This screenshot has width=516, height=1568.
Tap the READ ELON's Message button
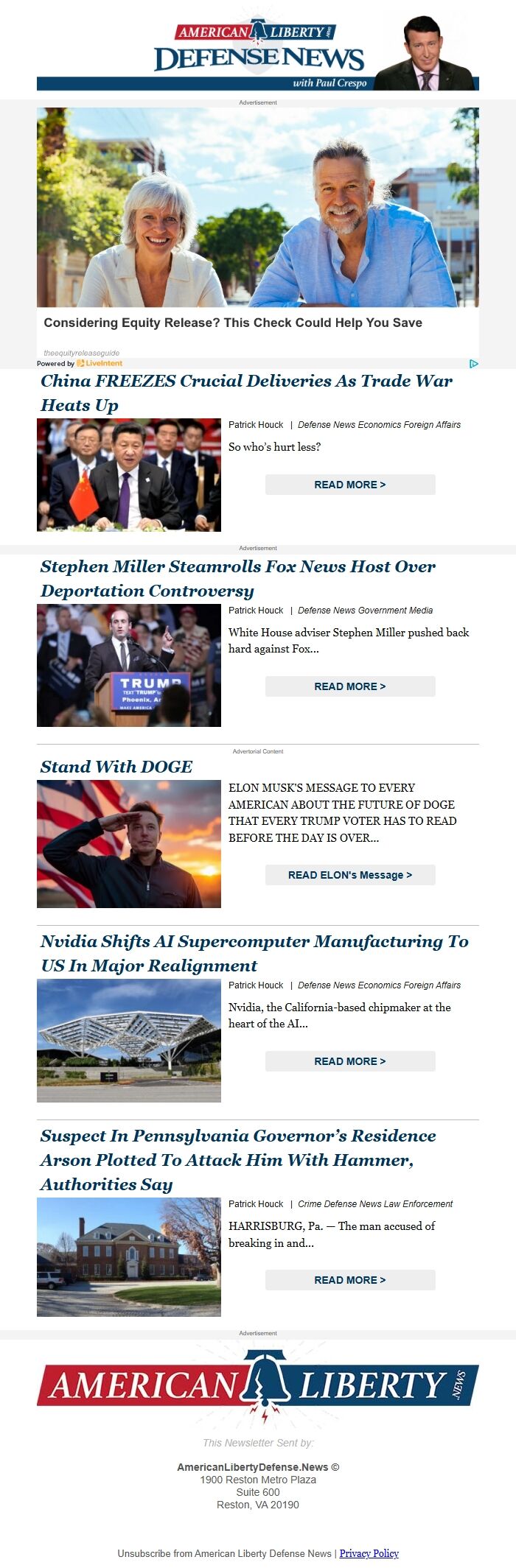coord(350,875)
